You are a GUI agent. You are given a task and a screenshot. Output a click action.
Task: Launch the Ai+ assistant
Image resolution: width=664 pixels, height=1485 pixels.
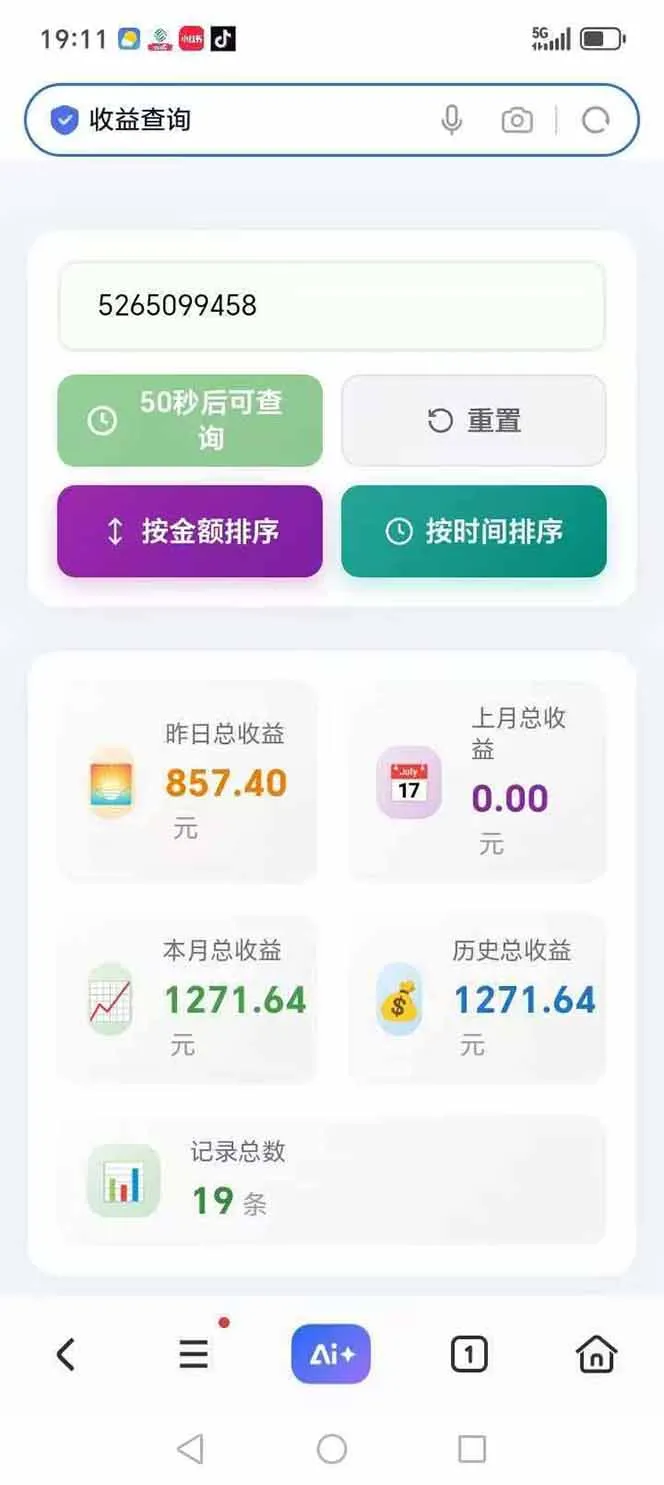click(331, 1354)
